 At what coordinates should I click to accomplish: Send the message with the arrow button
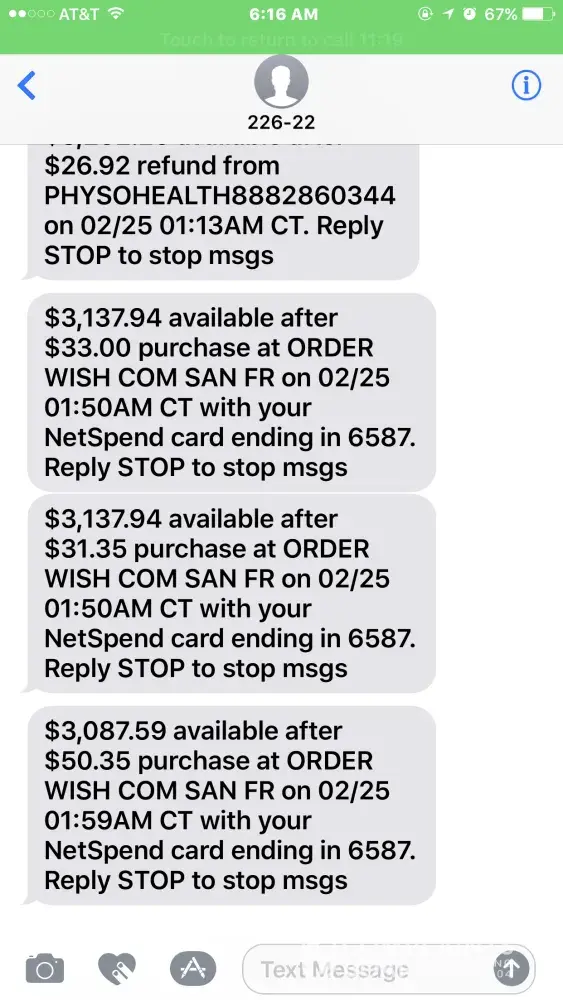point(512,969)
